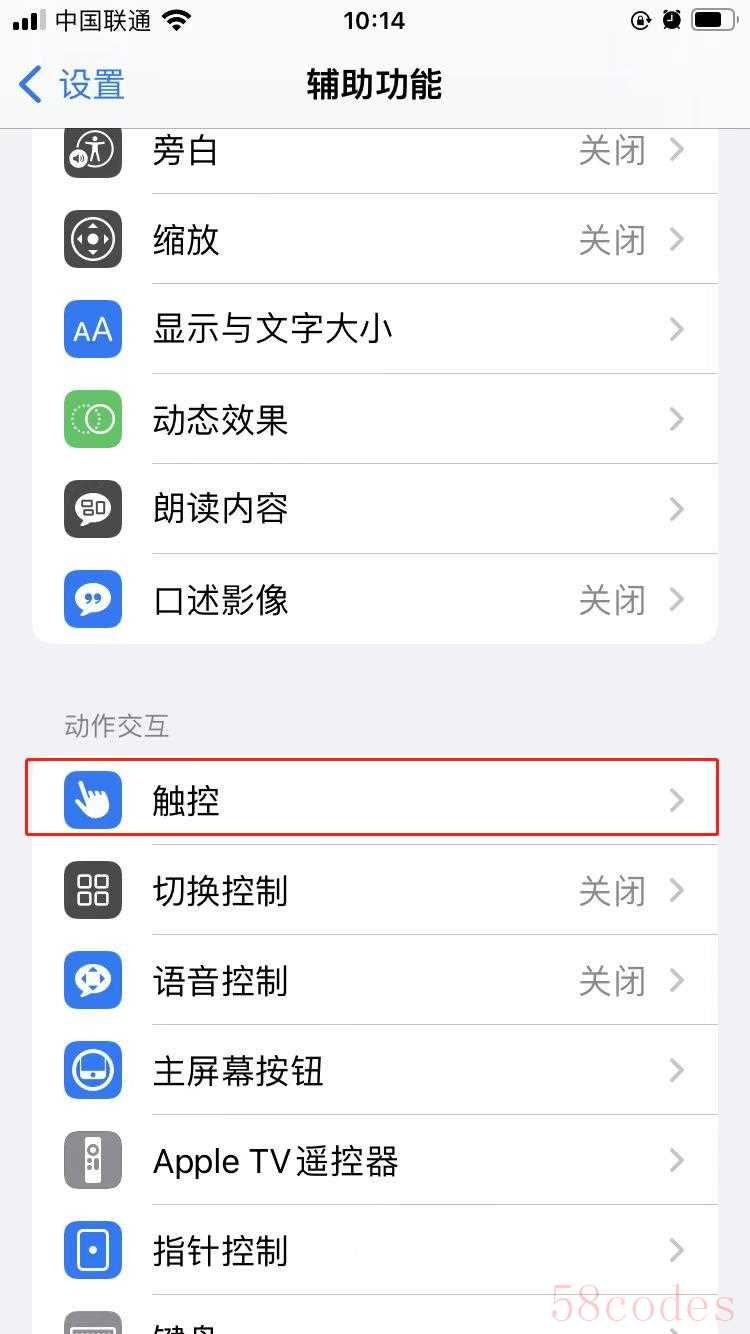Image resolution: width=750 pixels, height=1334 pixels.
Task: Open 指针控制 settings
Action: 375,1250
